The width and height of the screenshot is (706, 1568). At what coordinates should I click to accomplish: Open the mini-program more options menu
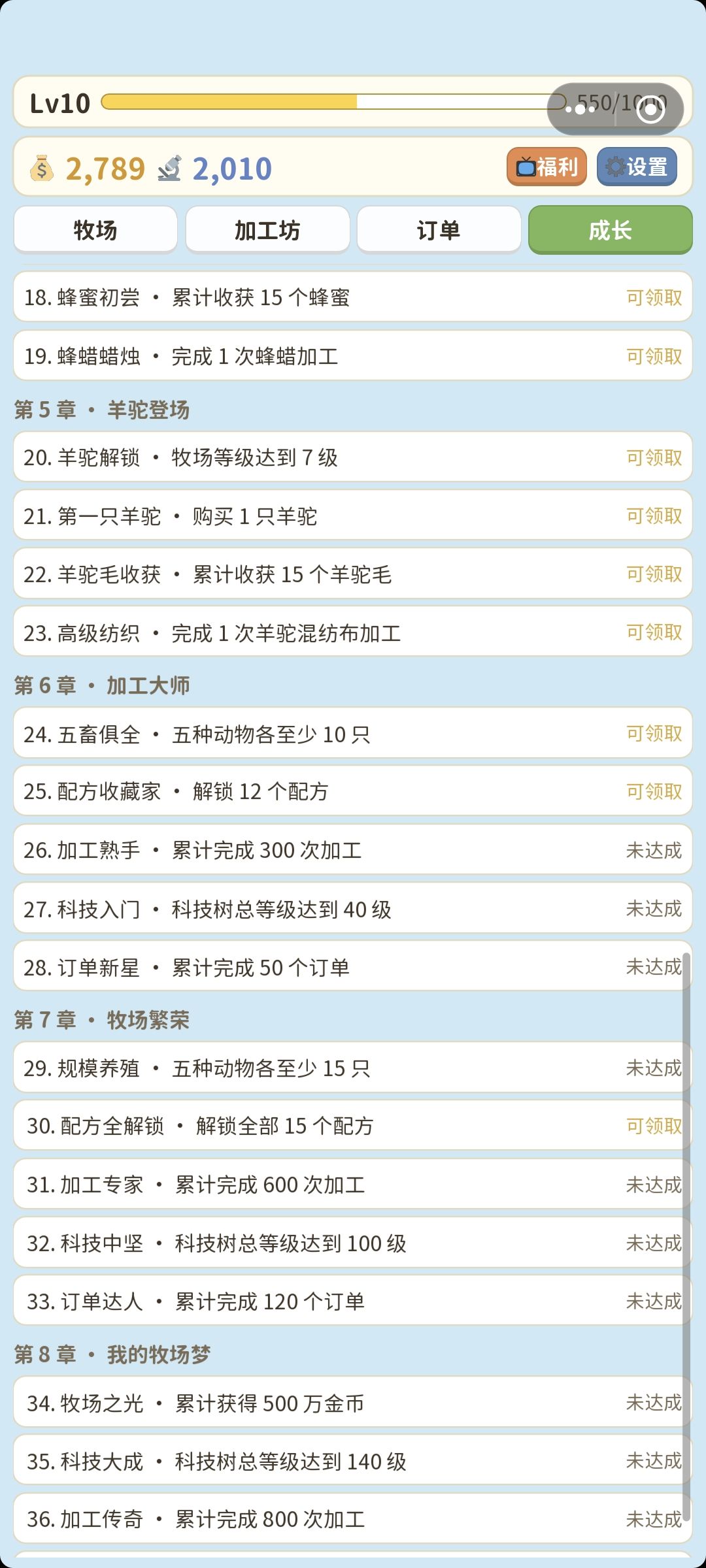coord(580,109)
